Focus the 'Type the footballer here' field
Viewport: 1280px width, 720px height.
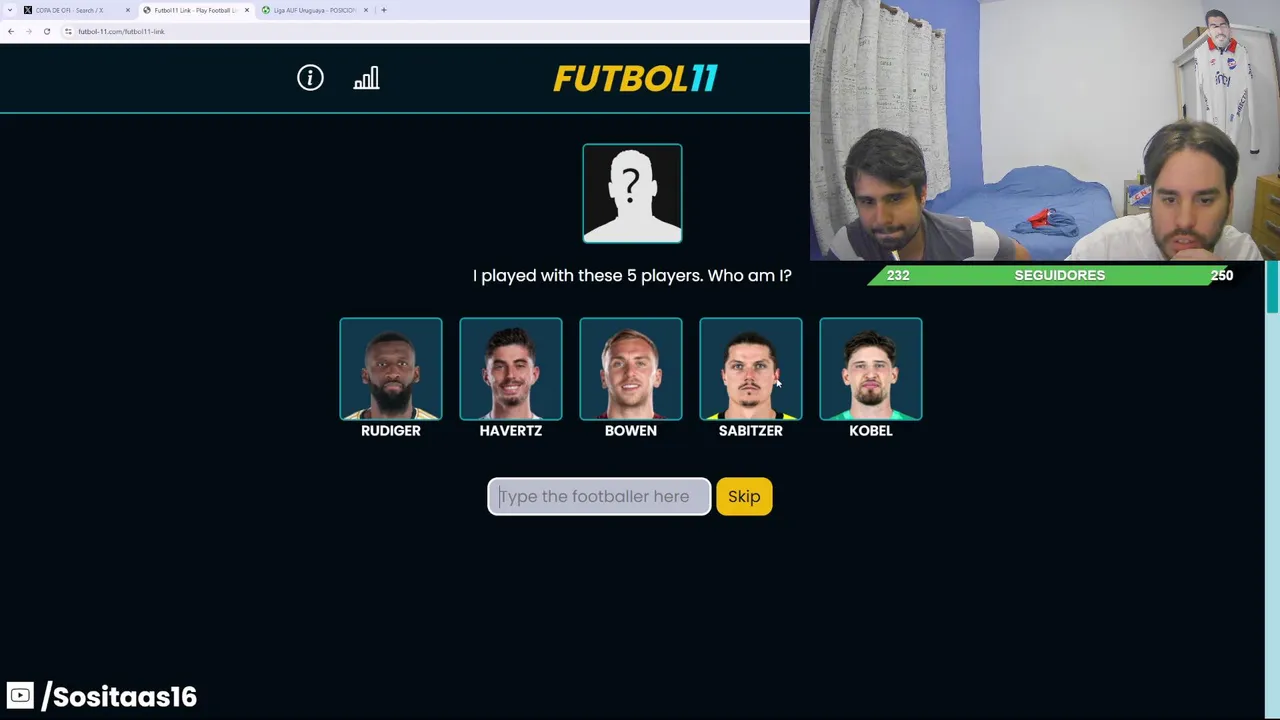pyautogui.click(x=598, y=496)
